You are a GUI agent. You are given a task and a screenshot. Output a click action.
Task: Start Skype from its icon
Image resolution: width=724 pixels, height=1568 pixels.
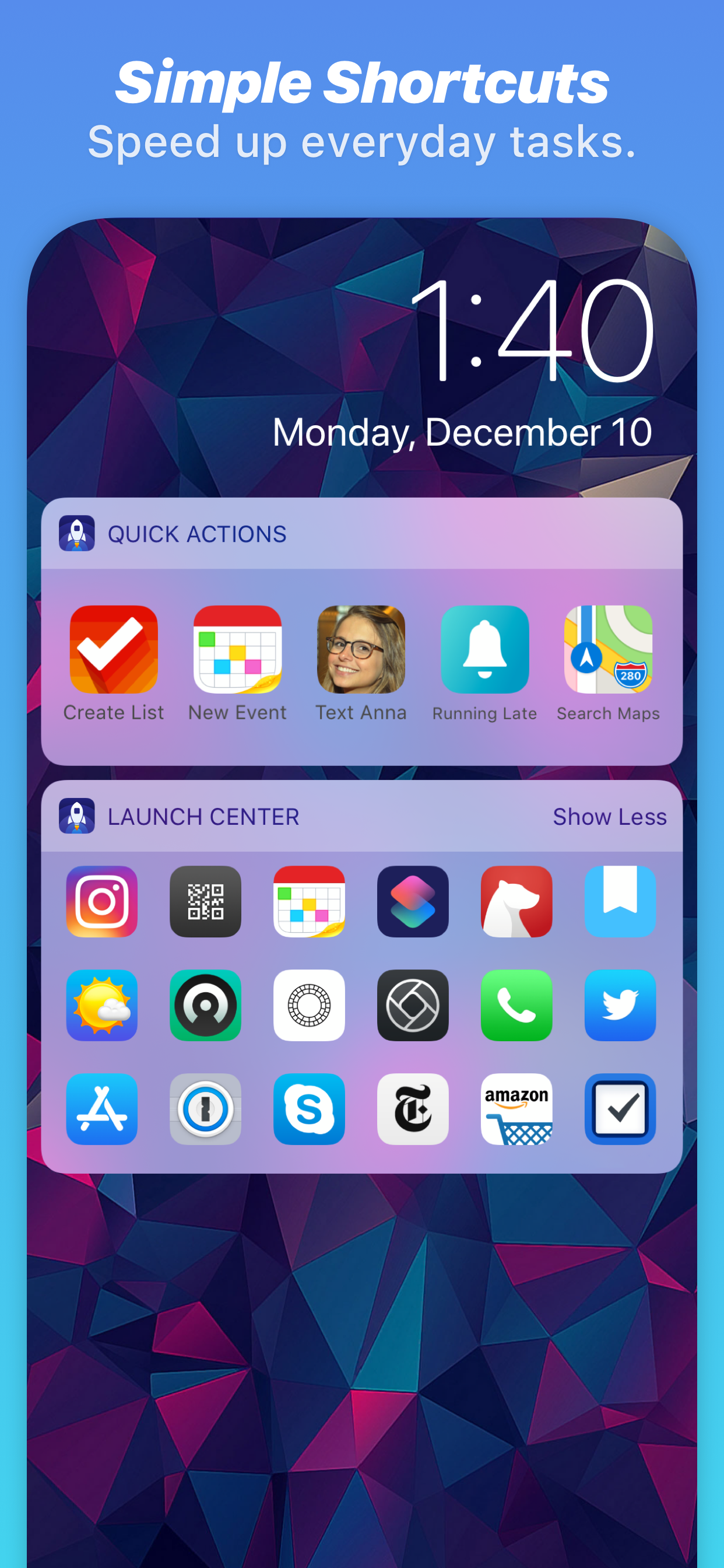click(x=309, y=1109)
